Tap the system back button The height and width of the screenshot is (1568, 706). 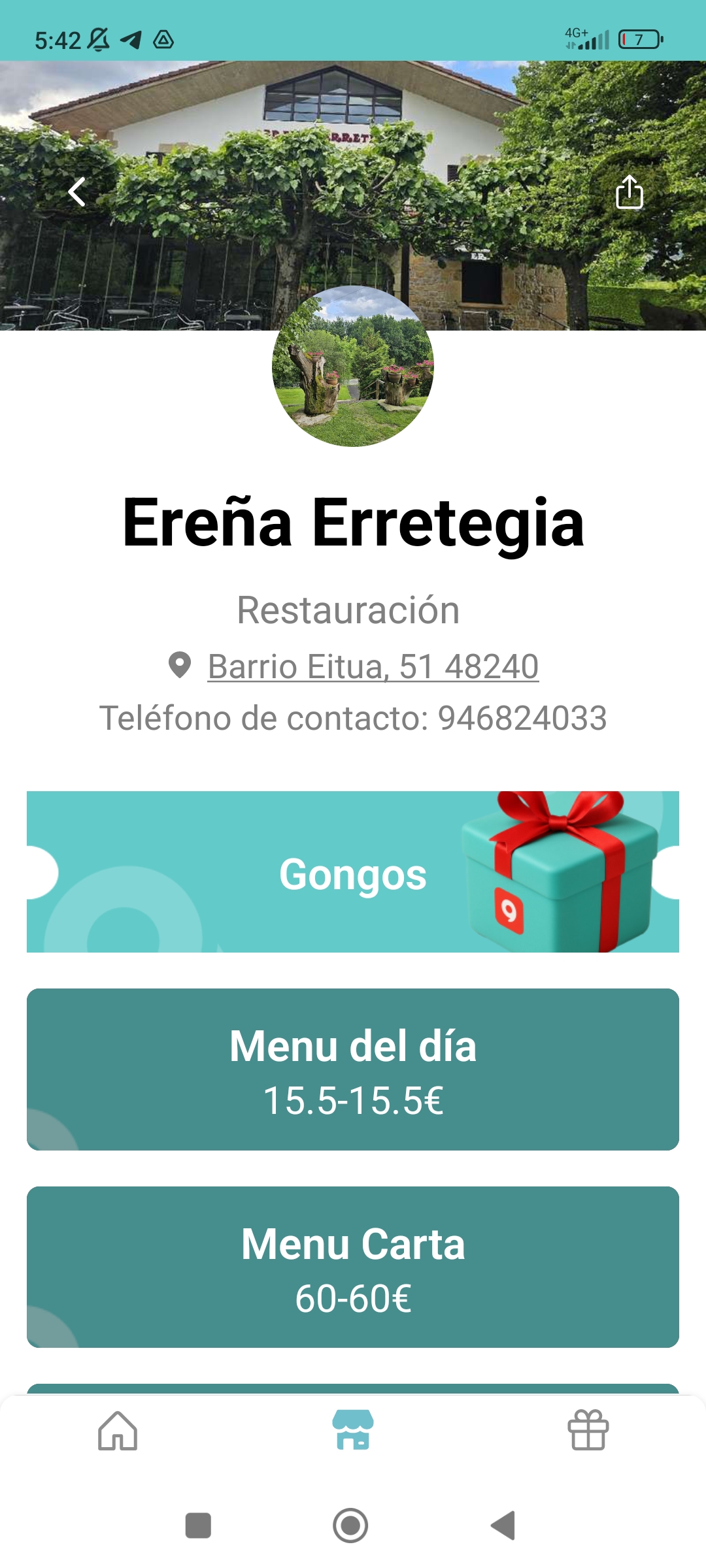click(x=503, y=1526)
